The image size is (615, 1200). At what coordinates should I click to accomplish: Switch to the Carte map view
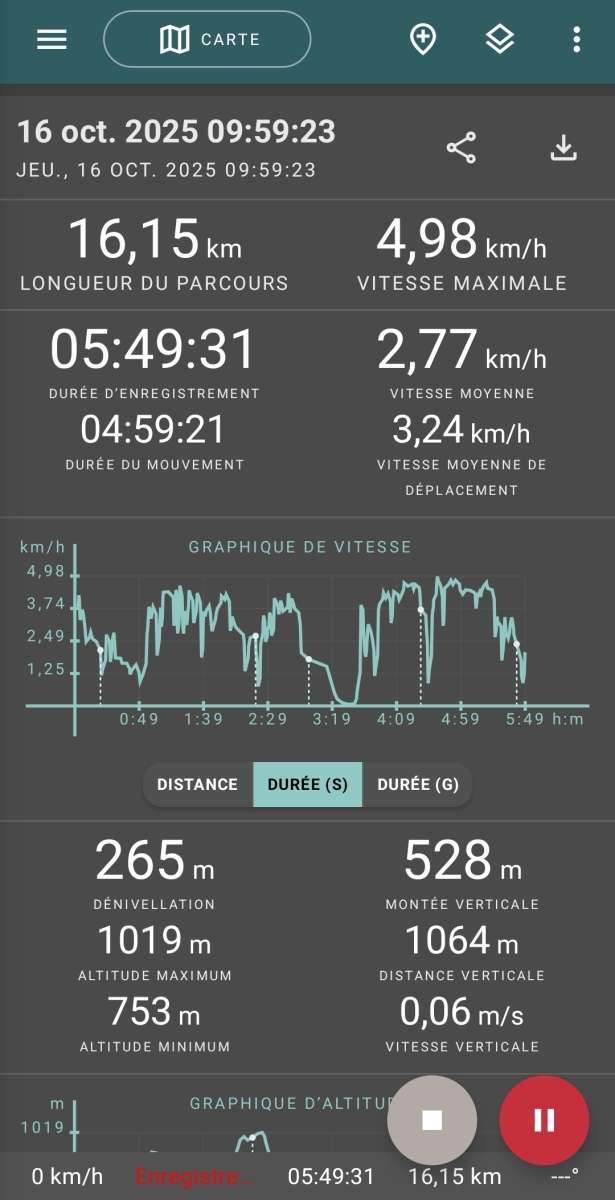[x=207, y=40]
